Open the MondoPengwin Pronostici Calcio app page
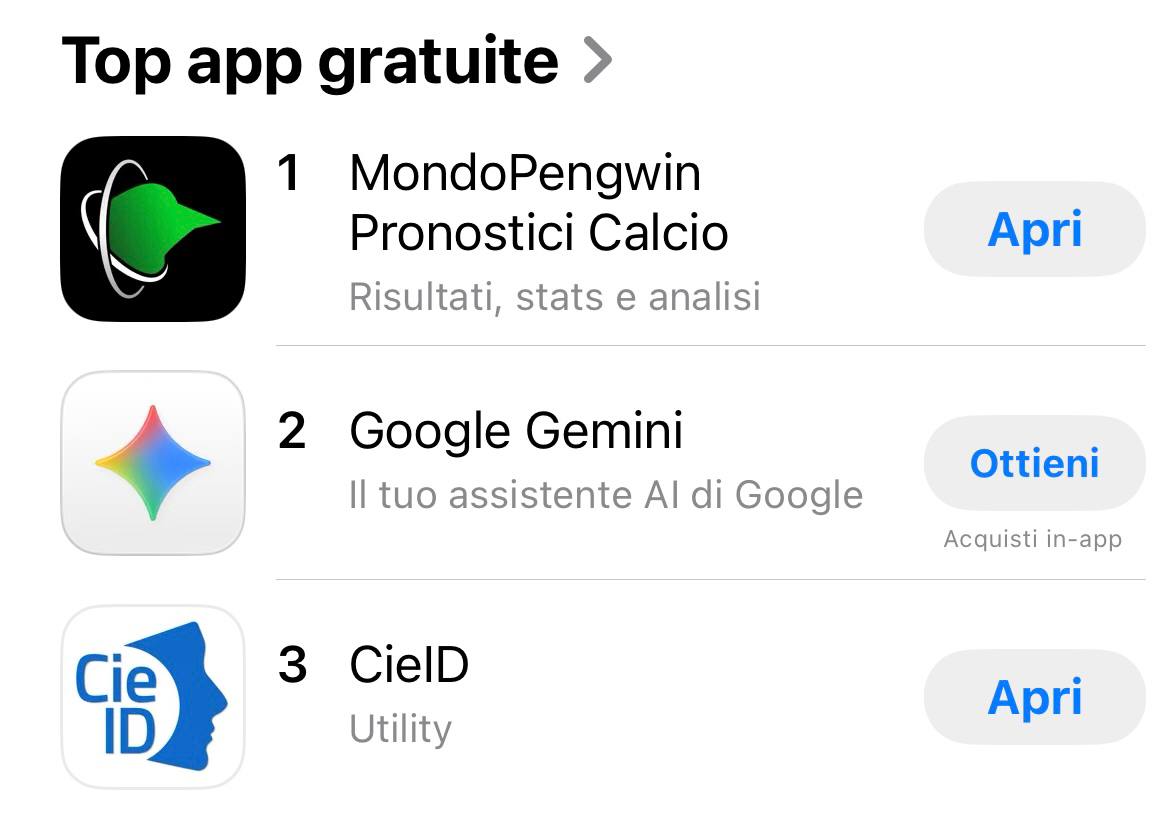 pyautogui.click(x=538, y=203)
